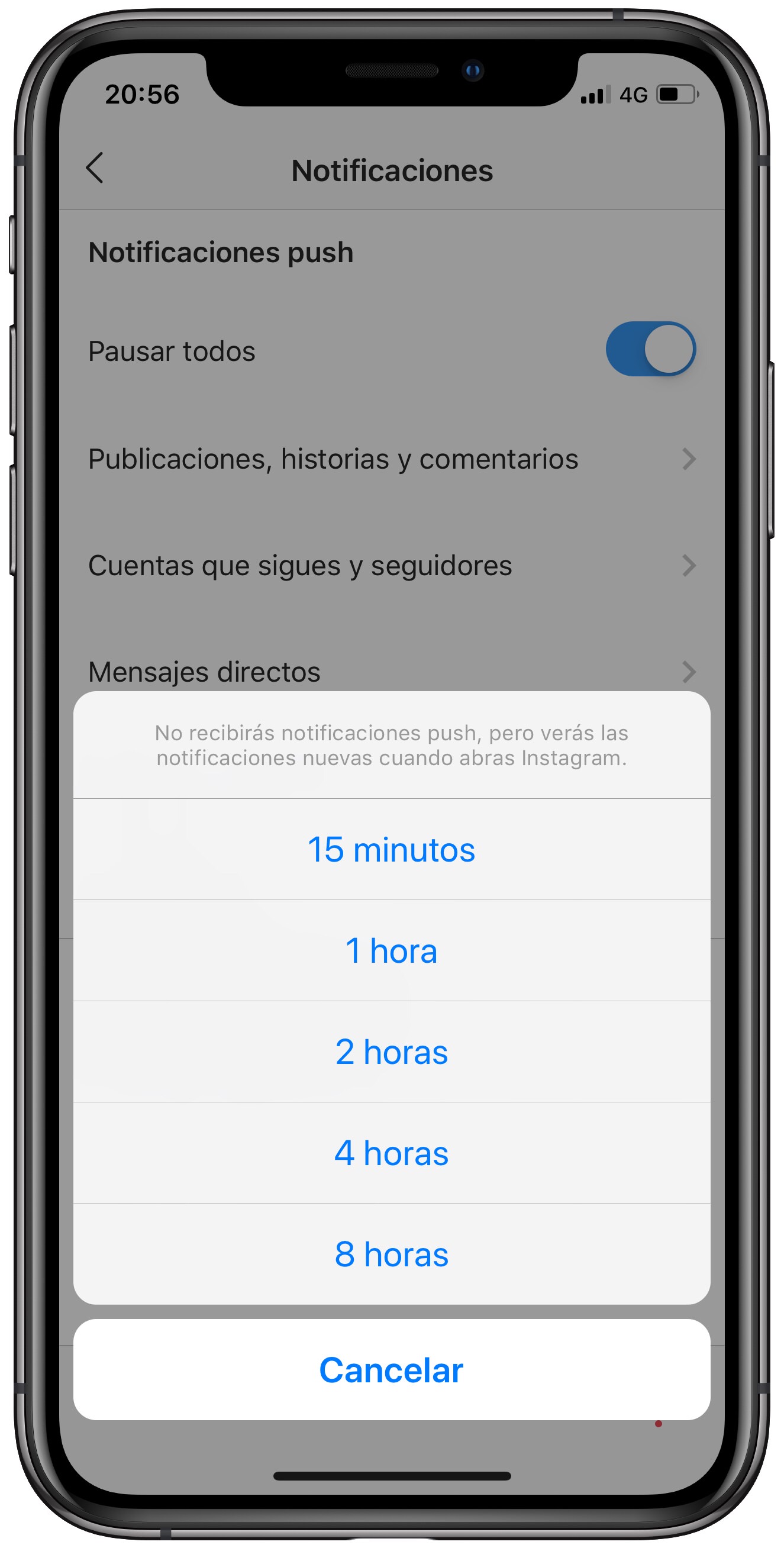The width and height of the screenshot is (784, 1548).
Task: Open the Mensajes directos settings page
Action: 204,672
